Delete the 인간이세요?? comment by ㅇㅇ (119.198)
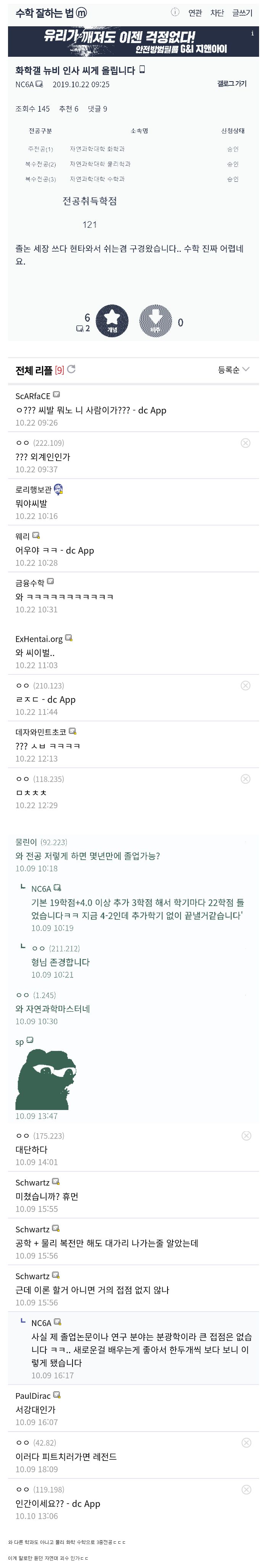261x1568 pixels. coord(245,1490)
